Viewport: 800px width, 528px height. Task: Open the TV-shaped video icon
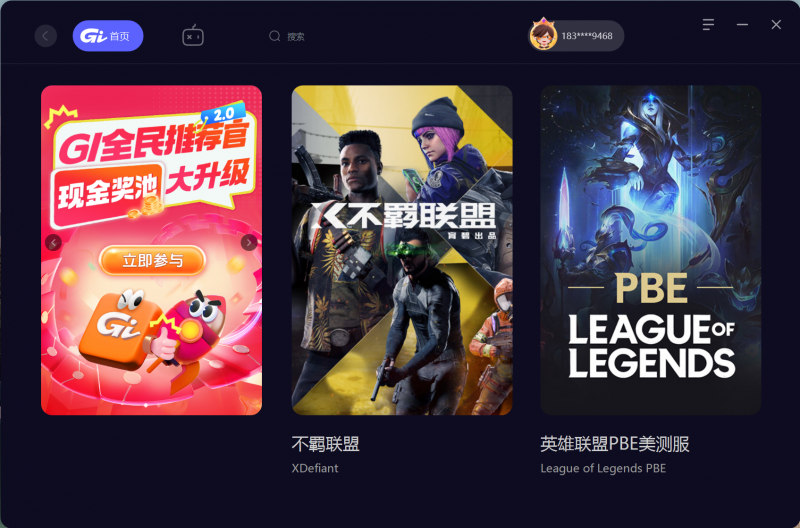pyautogui.click(x=193, y=36)
